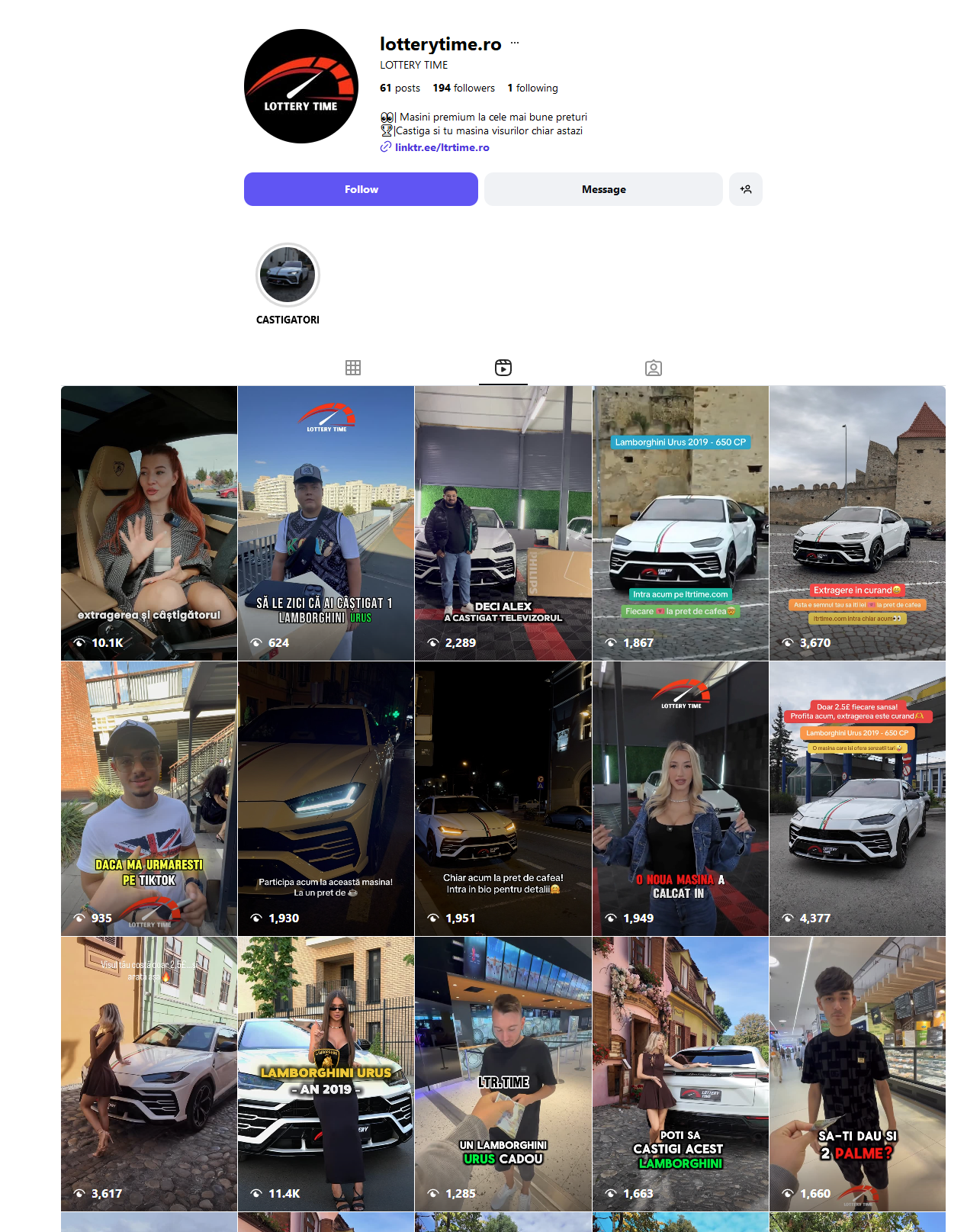Open the reel with 10.1K views
This screenshot has height=1232, width=980.
coord(149,523)
